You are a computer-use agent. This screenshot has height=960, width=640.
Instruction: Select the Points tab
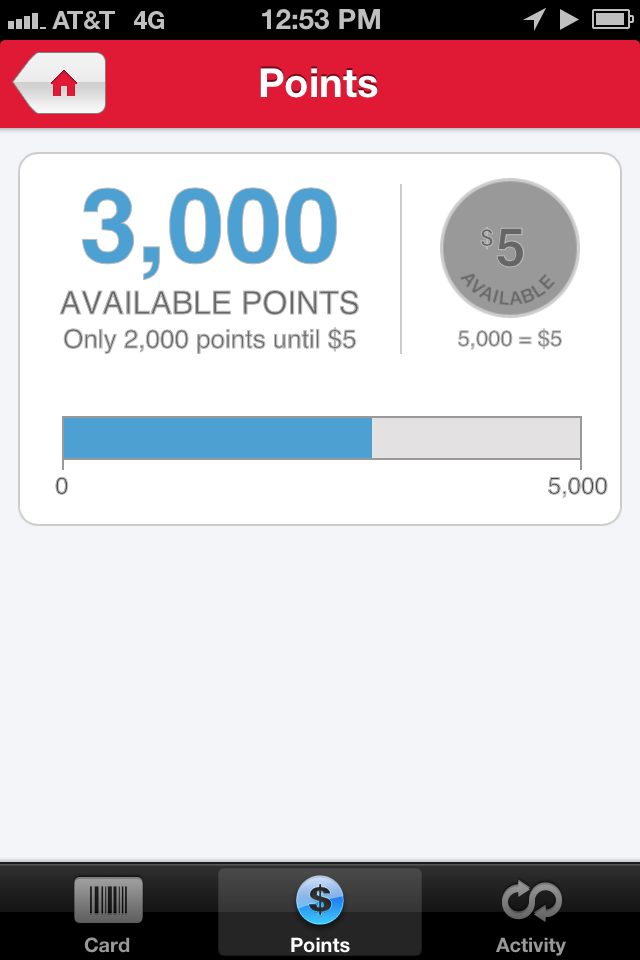click(x=320, y=913)
